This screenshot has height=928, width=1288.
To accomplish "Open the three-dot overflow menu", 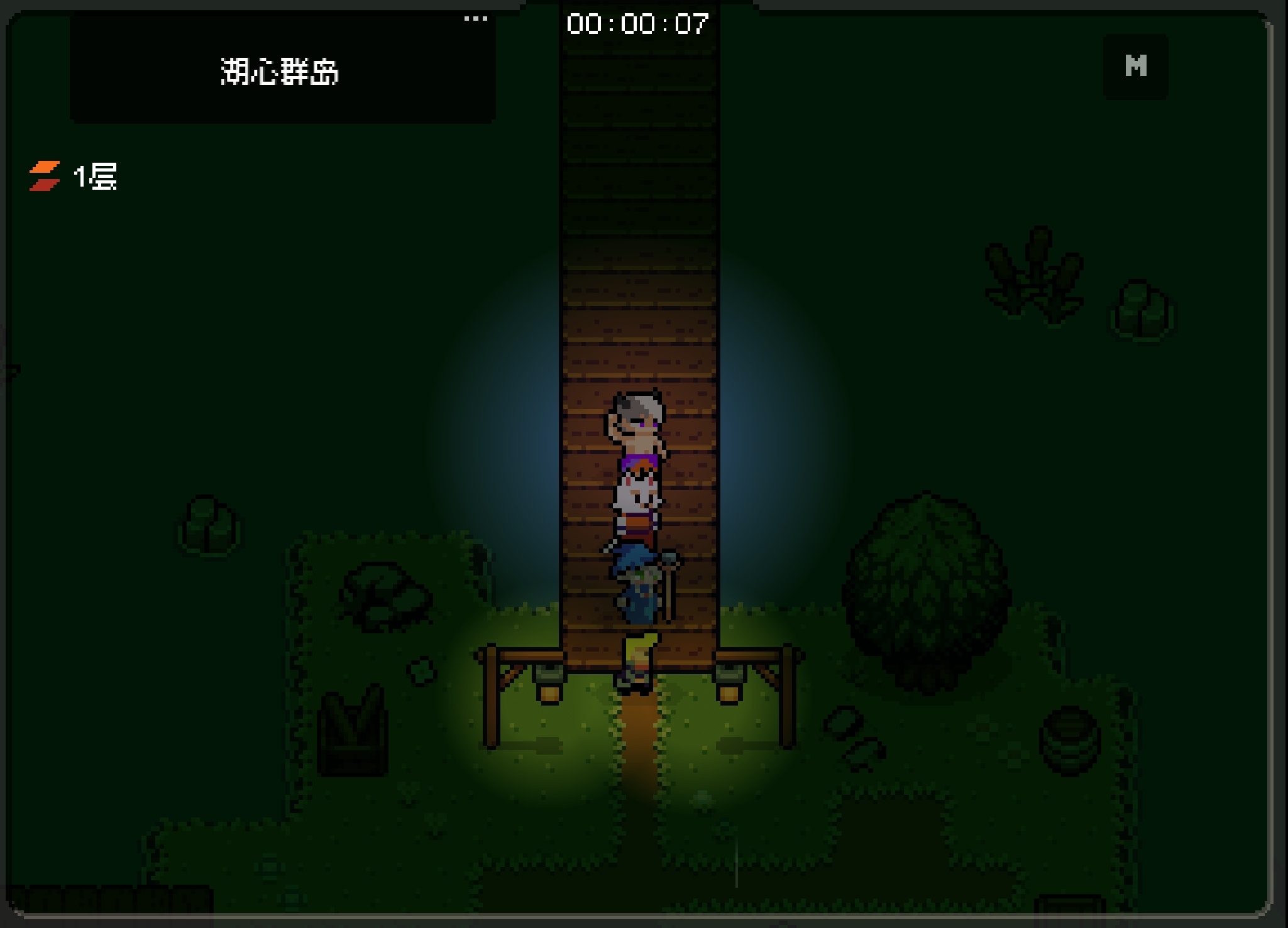I will [475, 19].
